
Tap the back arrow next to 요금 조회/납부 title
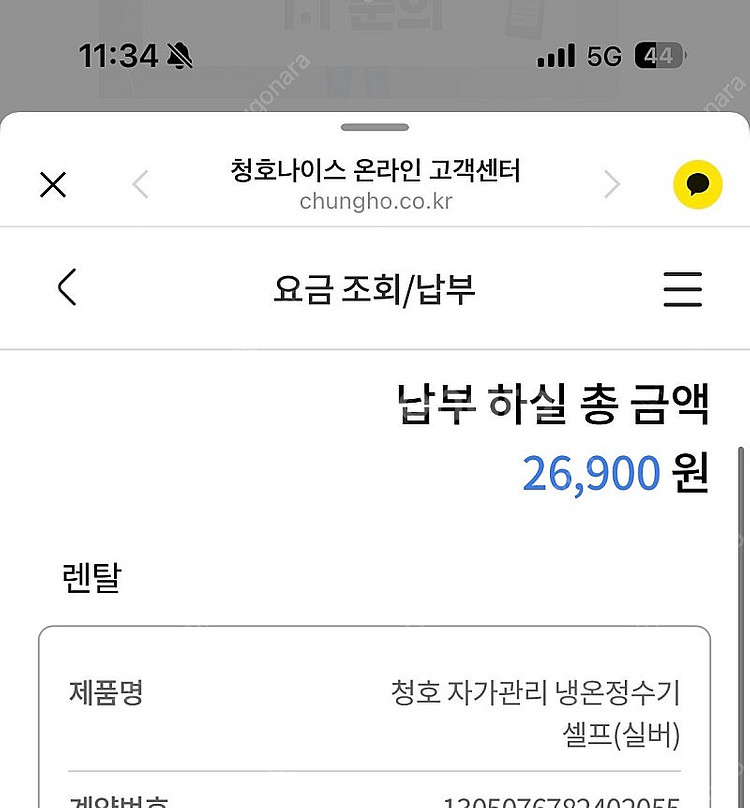66,287
